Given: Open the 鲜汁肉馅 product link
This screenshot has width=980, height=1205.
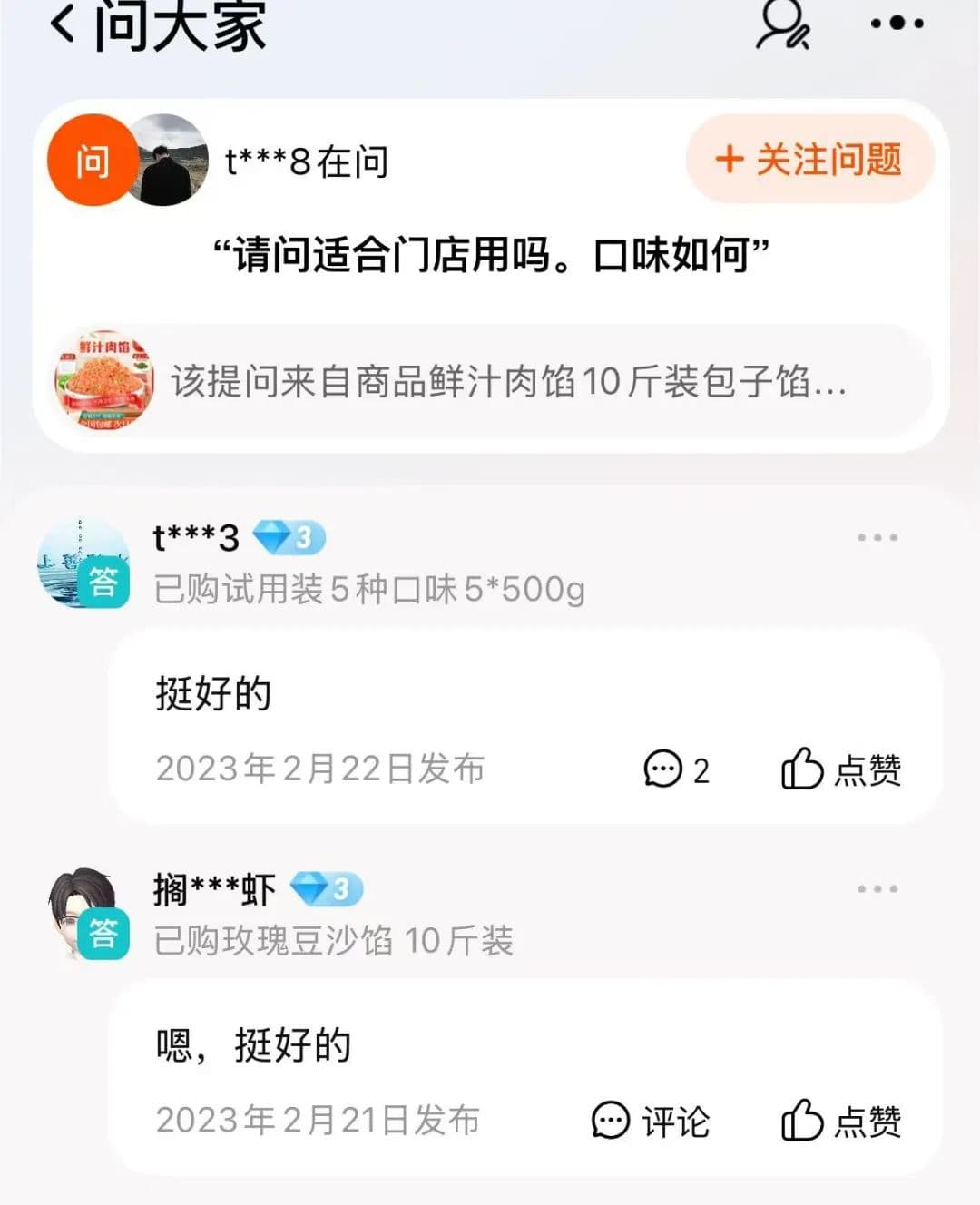Looking at the screenshot, I should 490,381.
